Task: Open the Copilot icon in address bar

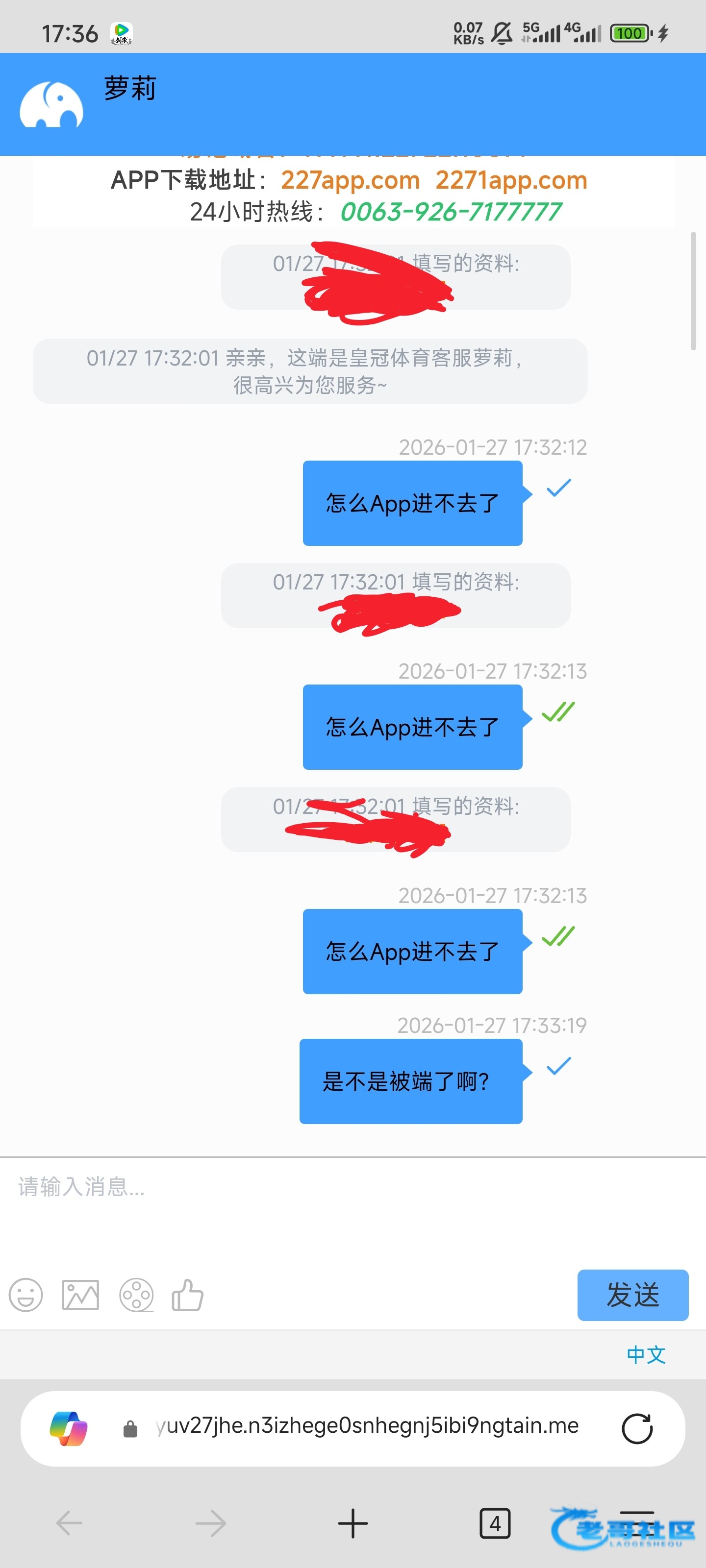Action: [x=68, y=1428]
